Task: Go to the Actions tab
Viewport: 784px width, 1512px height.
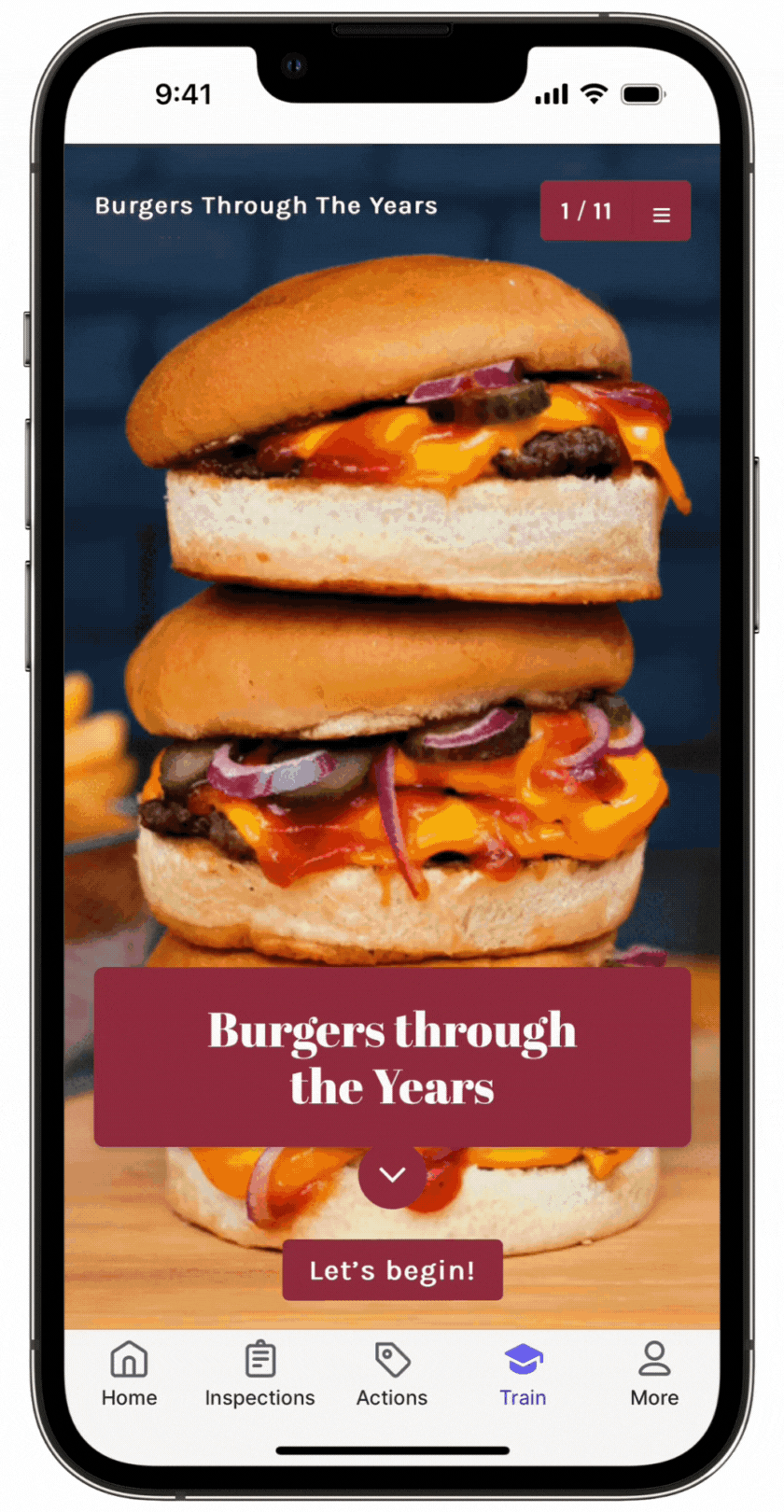Action: [392, 1374]
